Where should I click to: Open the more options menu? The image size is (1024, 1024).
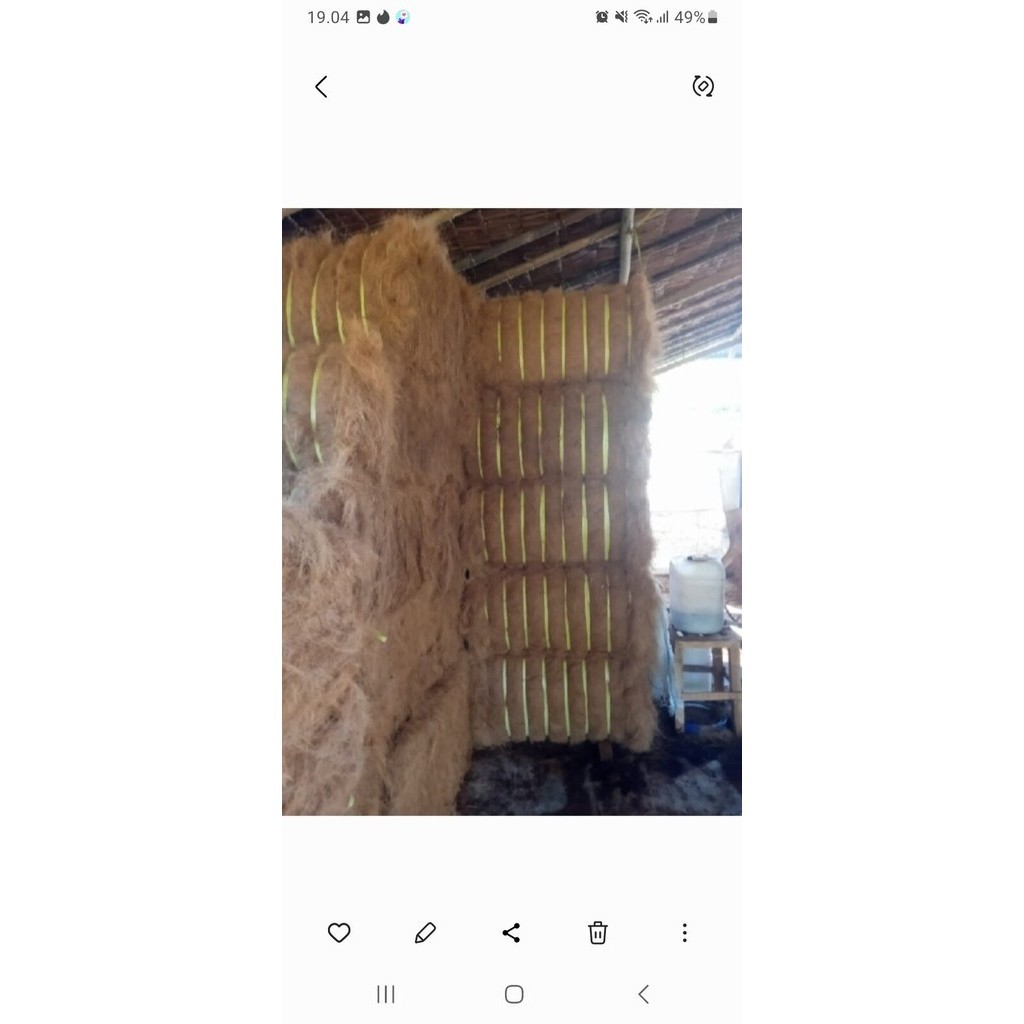click(684, 933)
